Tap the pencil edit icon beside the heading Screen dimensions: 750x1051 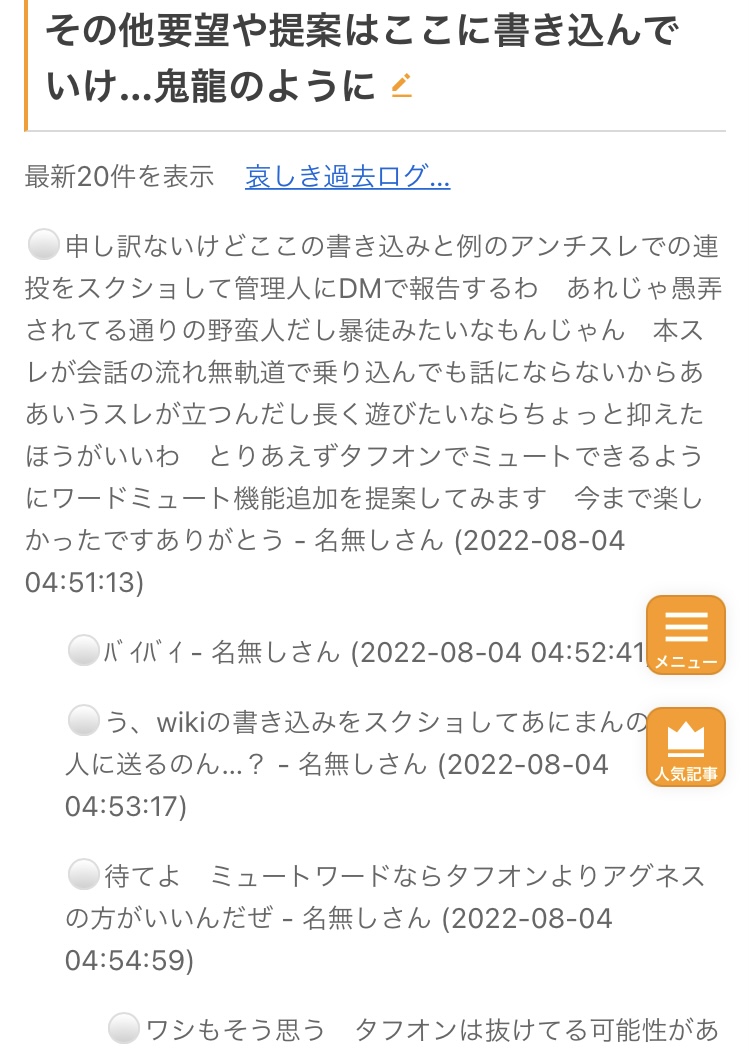point(402,87)
